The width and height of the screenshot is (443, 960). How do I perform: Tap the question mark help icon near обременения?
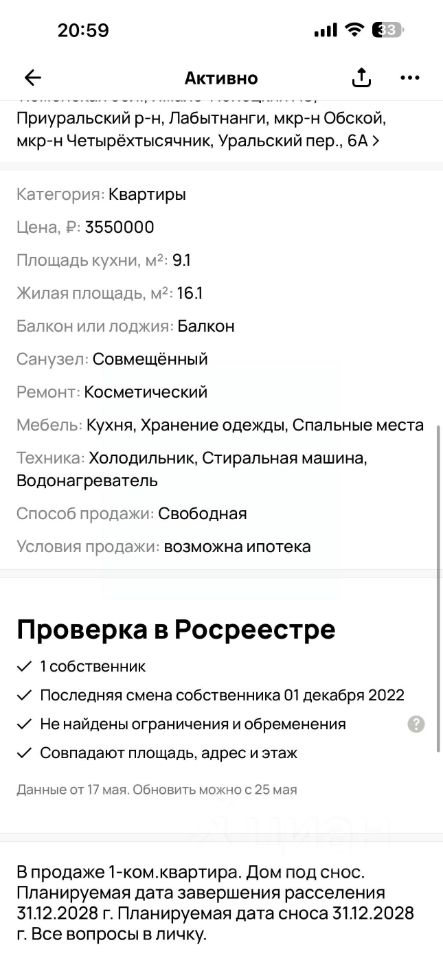(416, 724)
